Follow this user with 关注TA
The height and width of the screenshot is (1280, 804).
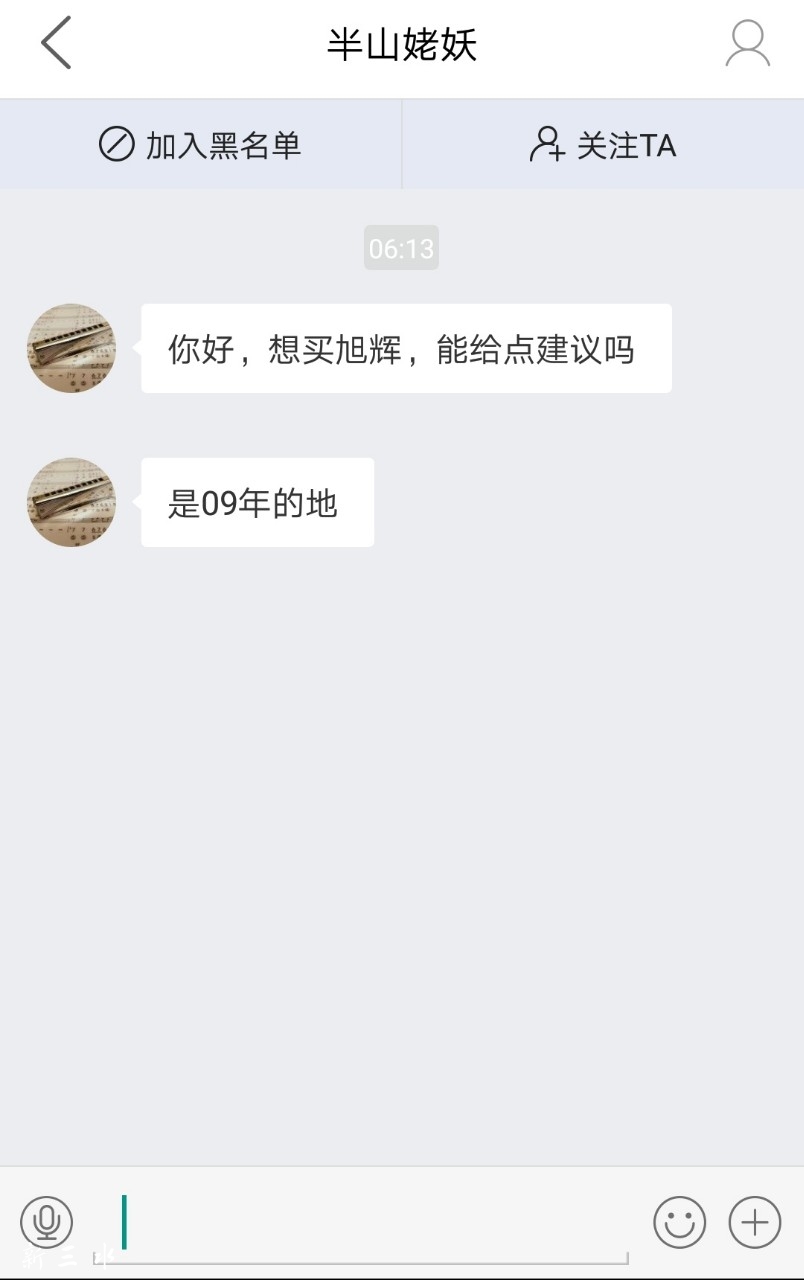tap(602, 146)
